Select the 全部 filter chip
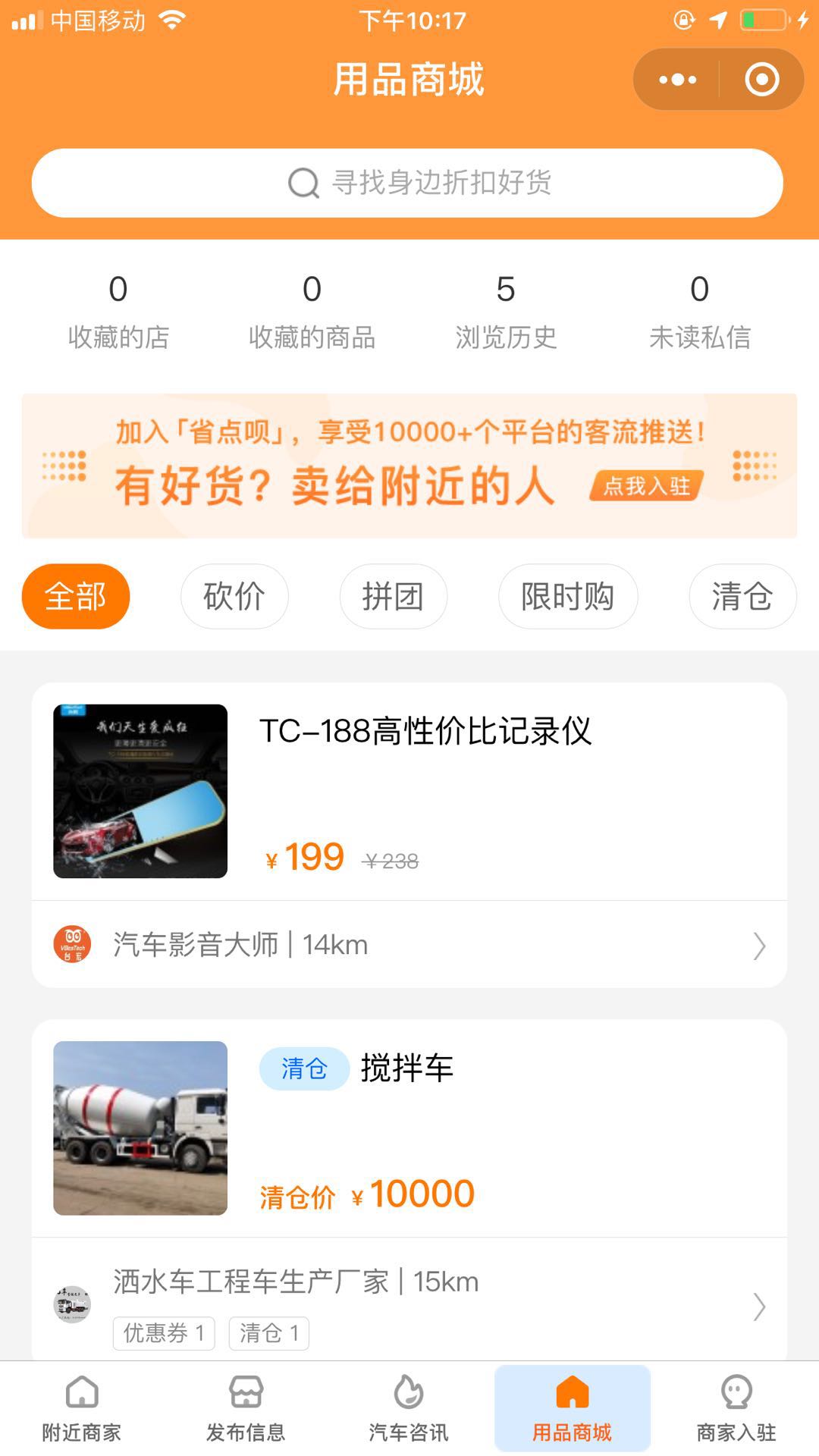Image resolution: width=819 pixels, height=1456 pixels. click(x=76, y=596)
